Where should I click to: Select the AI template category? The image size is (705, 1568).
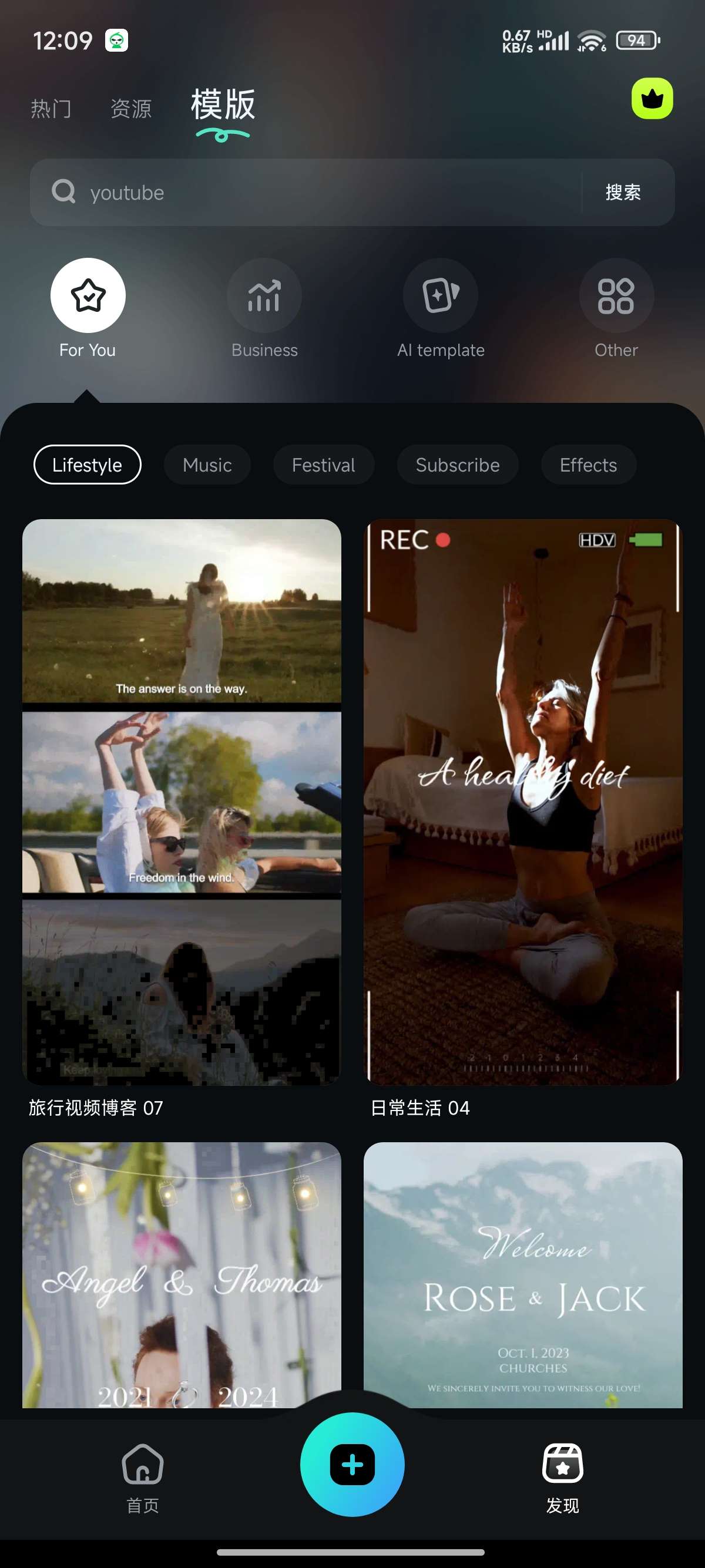pos(440,308)
